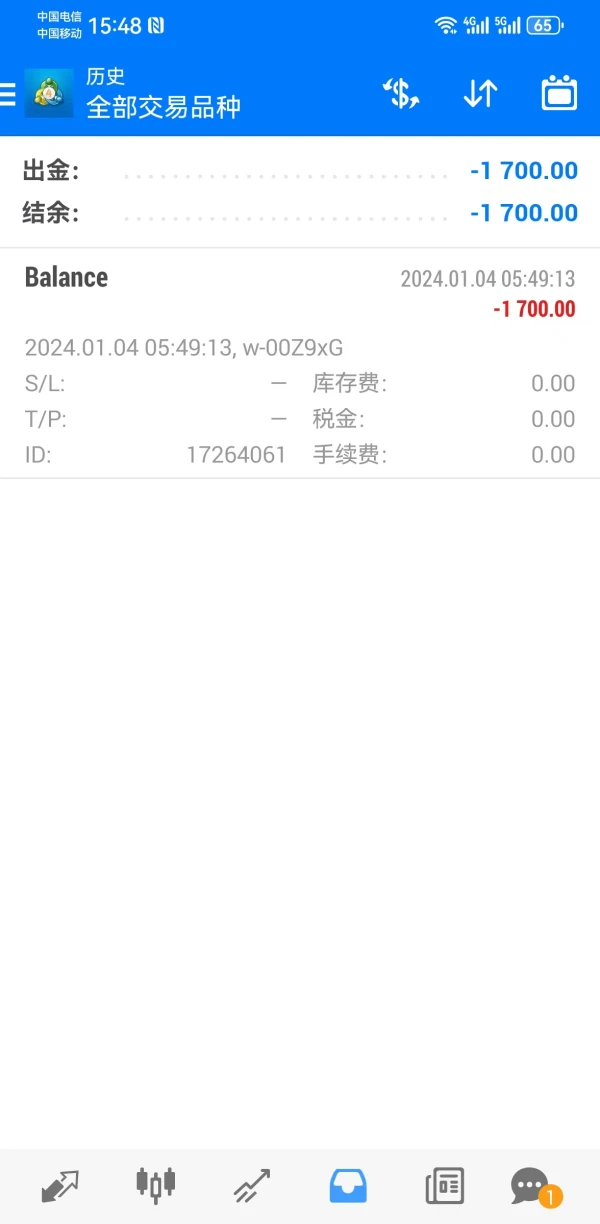The image size is (600, 1224).
Task: Open the History inbox tab
Action: coord(348,1186)
